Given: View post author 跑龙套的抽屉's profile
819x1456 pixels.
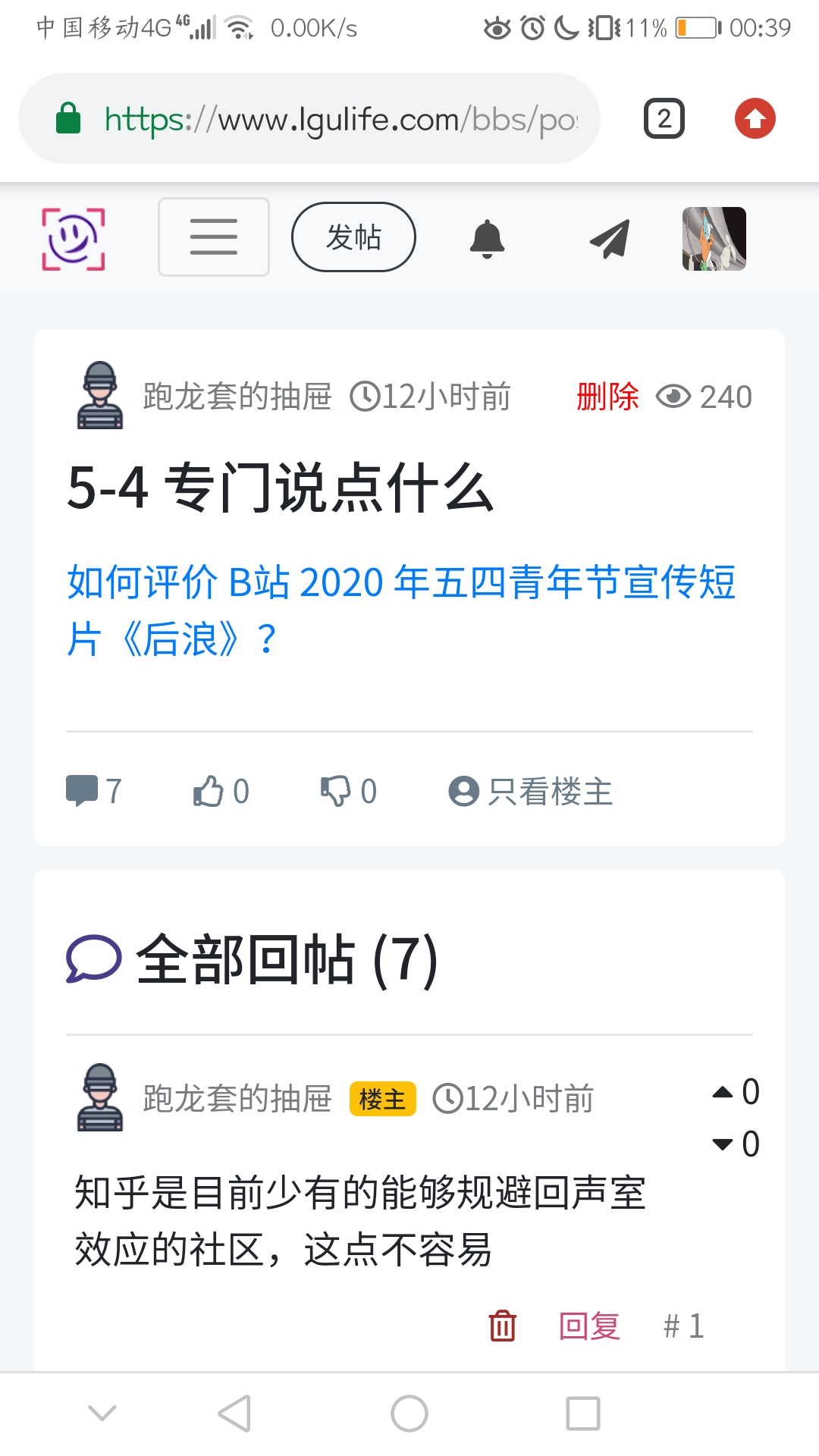Looking at the screenshot, I should pos(237,397).
